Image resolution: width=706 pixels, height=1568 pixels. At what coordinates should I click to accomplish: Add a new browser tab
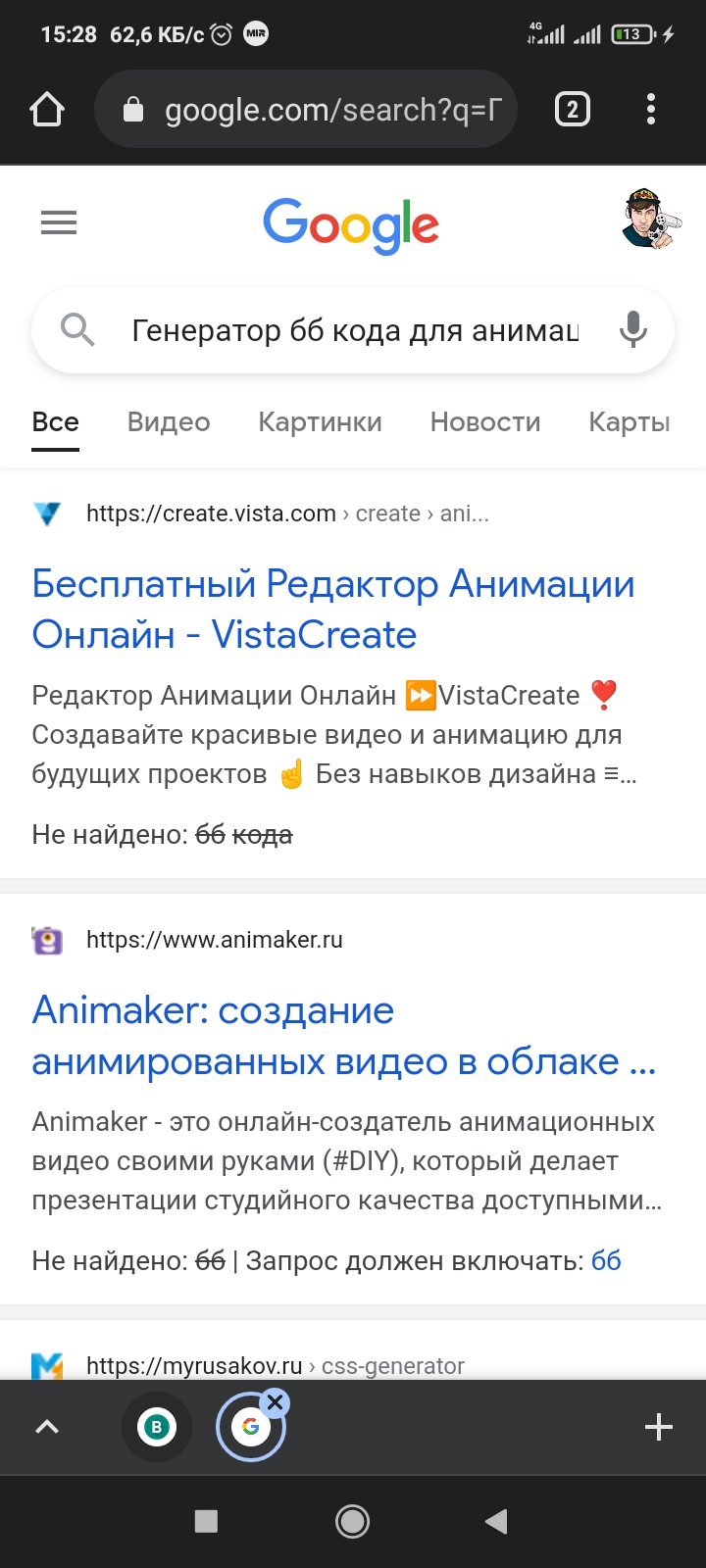pos(659,1427)
